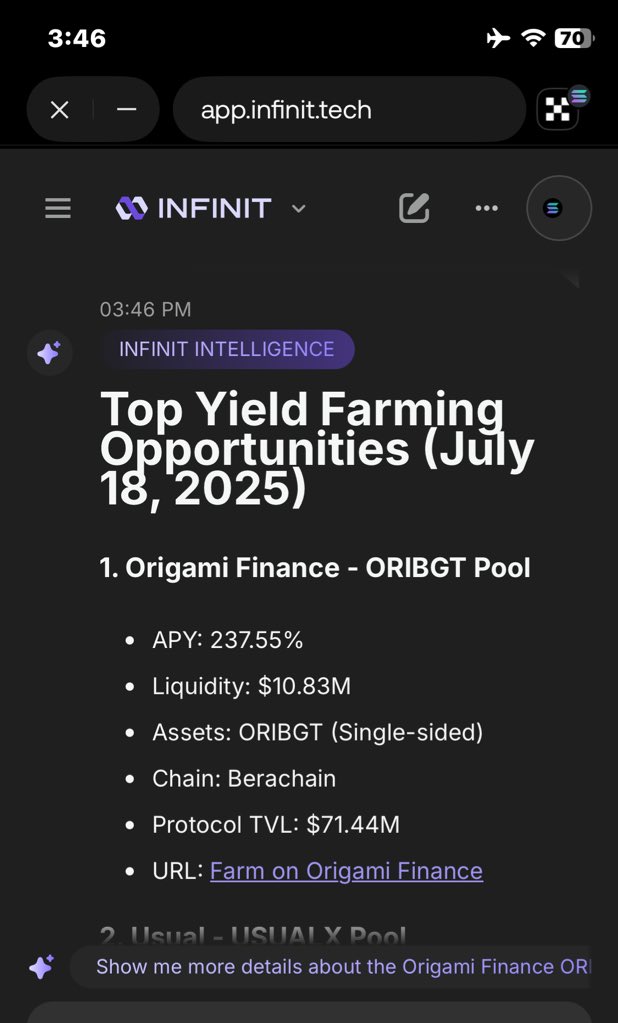This screenshot has height=1023, width=618.
Task: Open the three-dot overflow menu
Action: point(487,208)
